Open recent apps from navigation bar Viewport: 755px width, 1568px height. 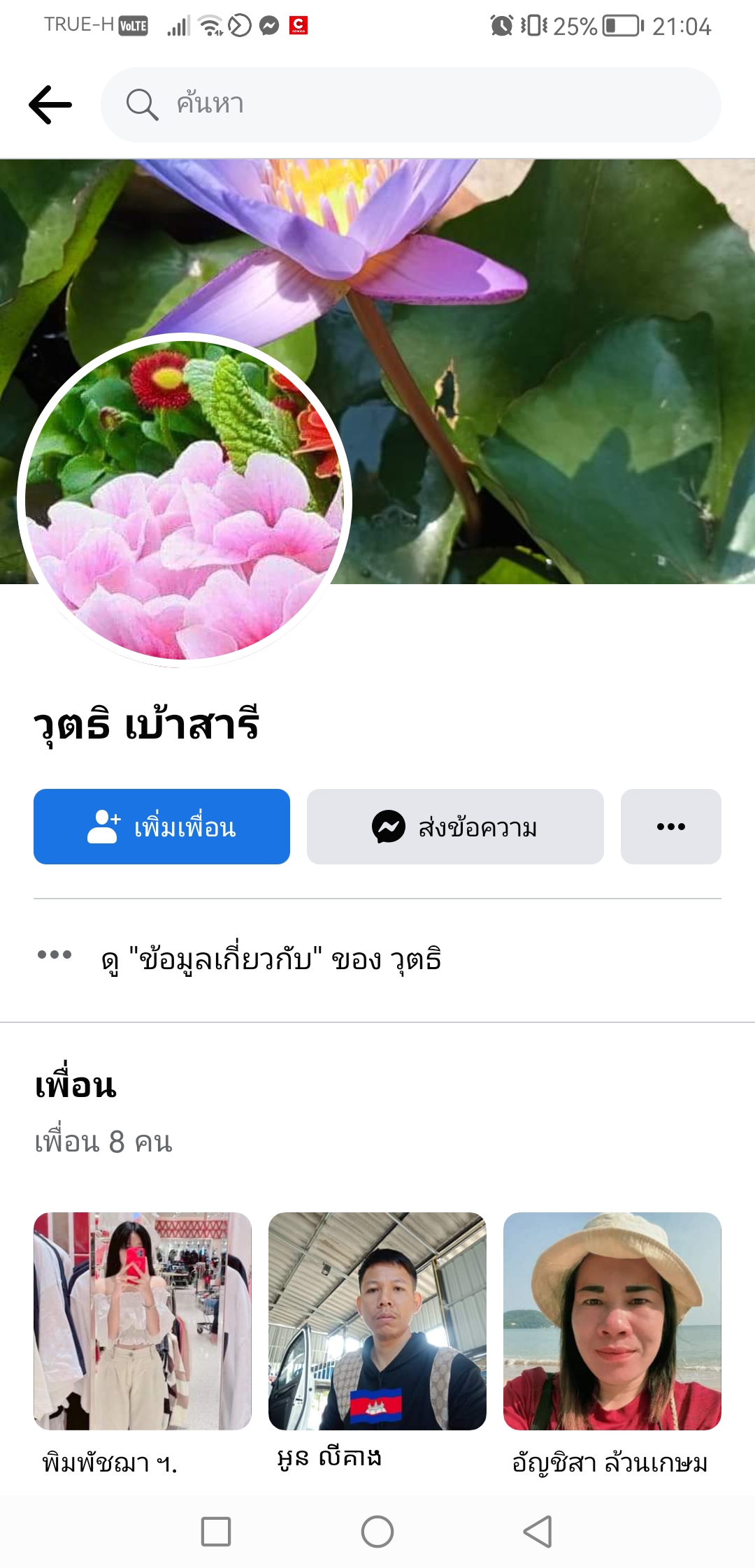click(216, 1532)
